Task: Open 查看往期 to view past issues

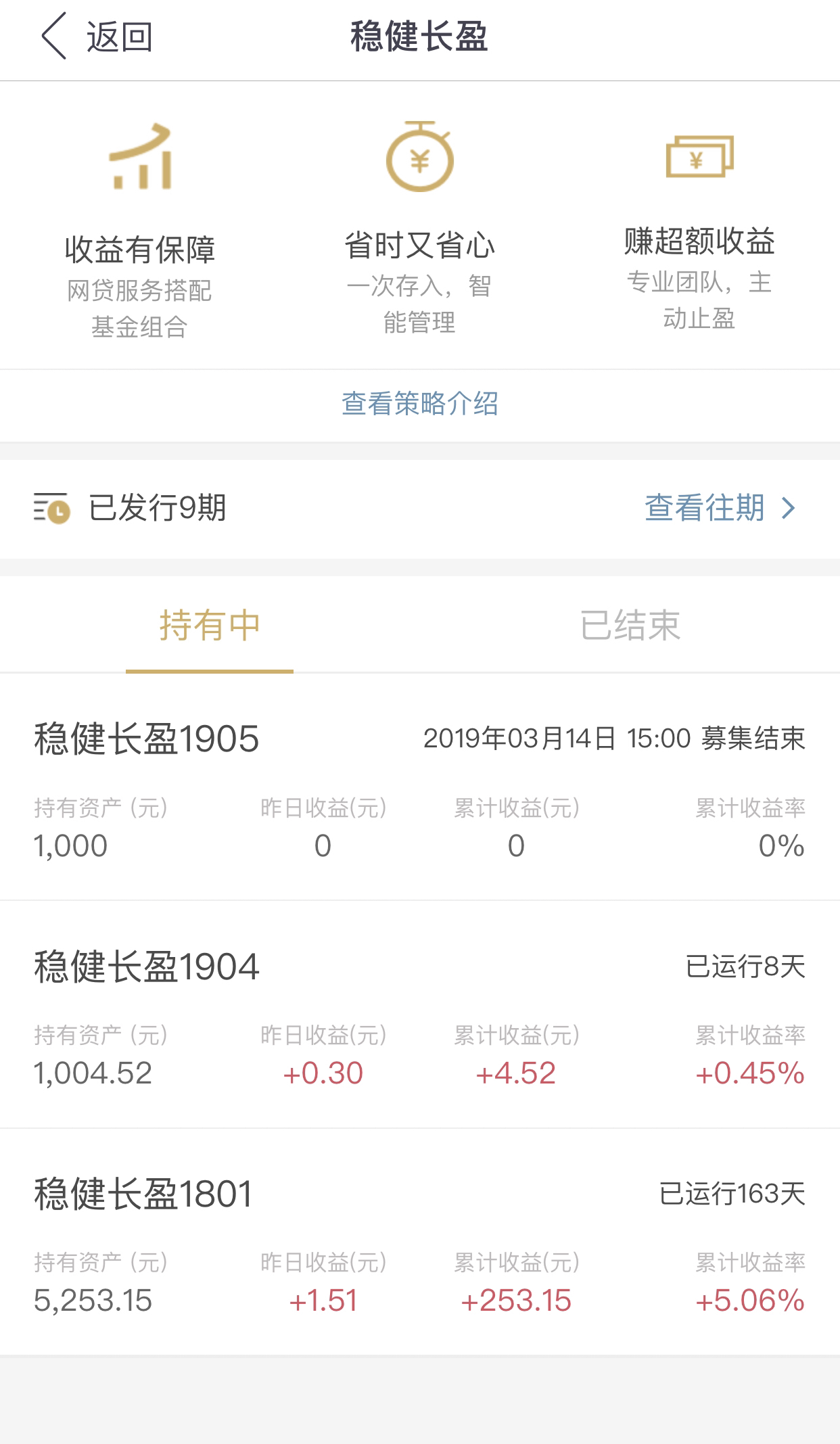Action: point(720,508)
